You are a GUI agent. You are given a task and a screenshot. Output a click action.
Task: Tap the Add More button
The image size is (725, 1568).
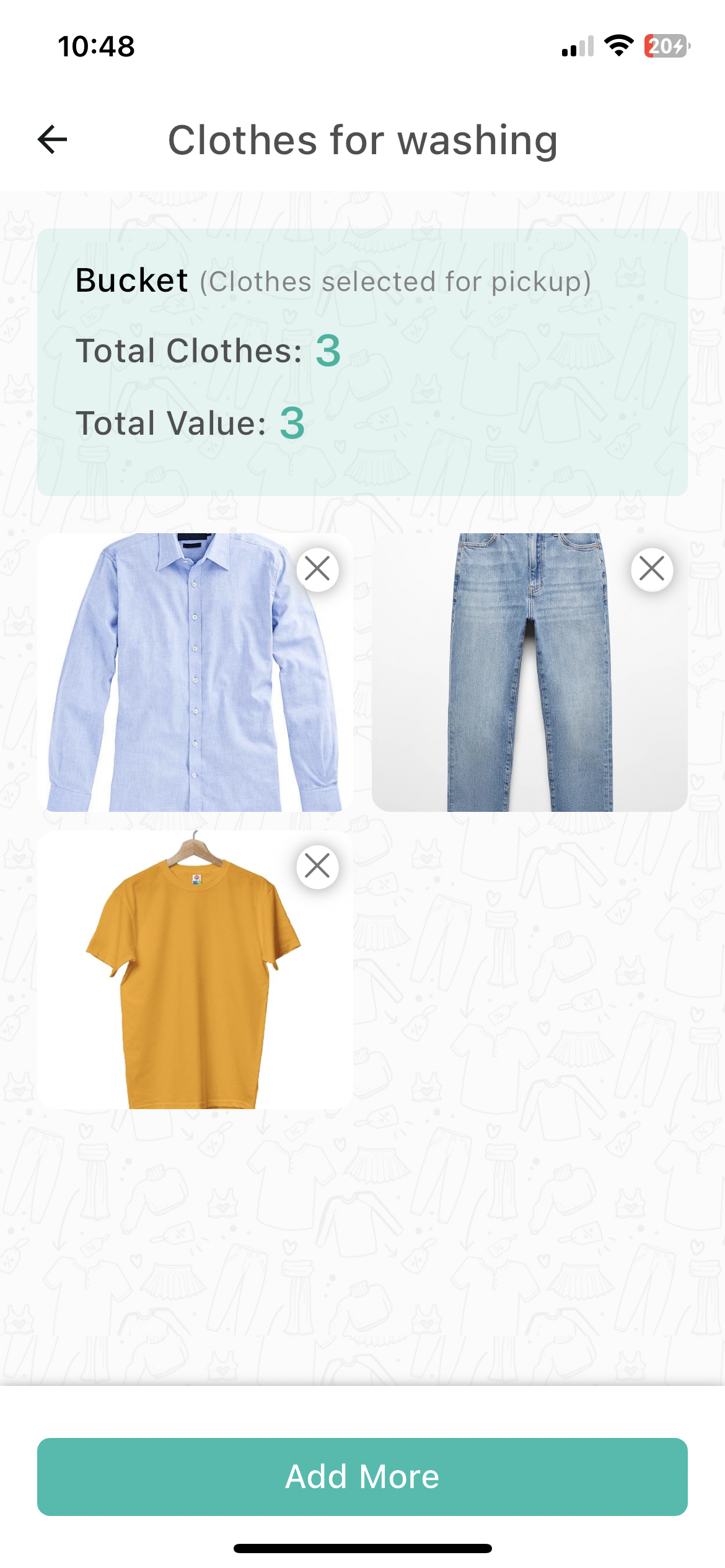[x=362, y=1476]
